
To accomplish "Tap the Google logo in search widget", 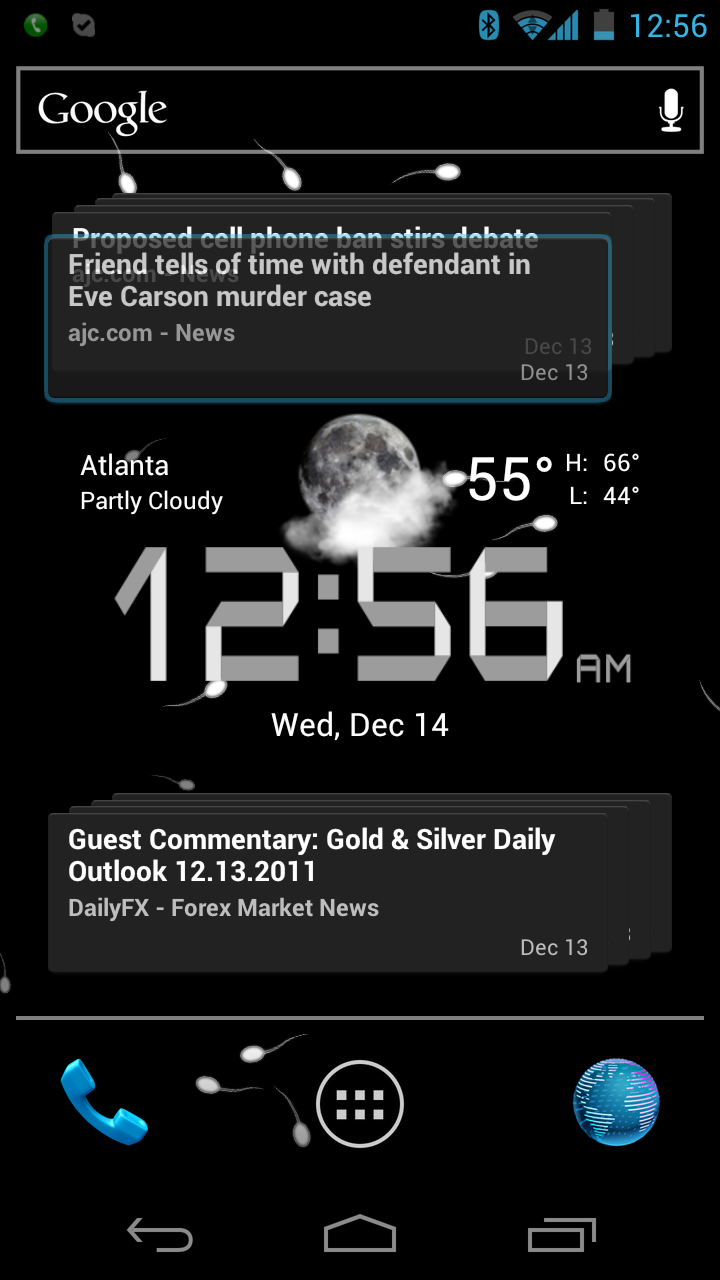I will [x=101, y=110].
